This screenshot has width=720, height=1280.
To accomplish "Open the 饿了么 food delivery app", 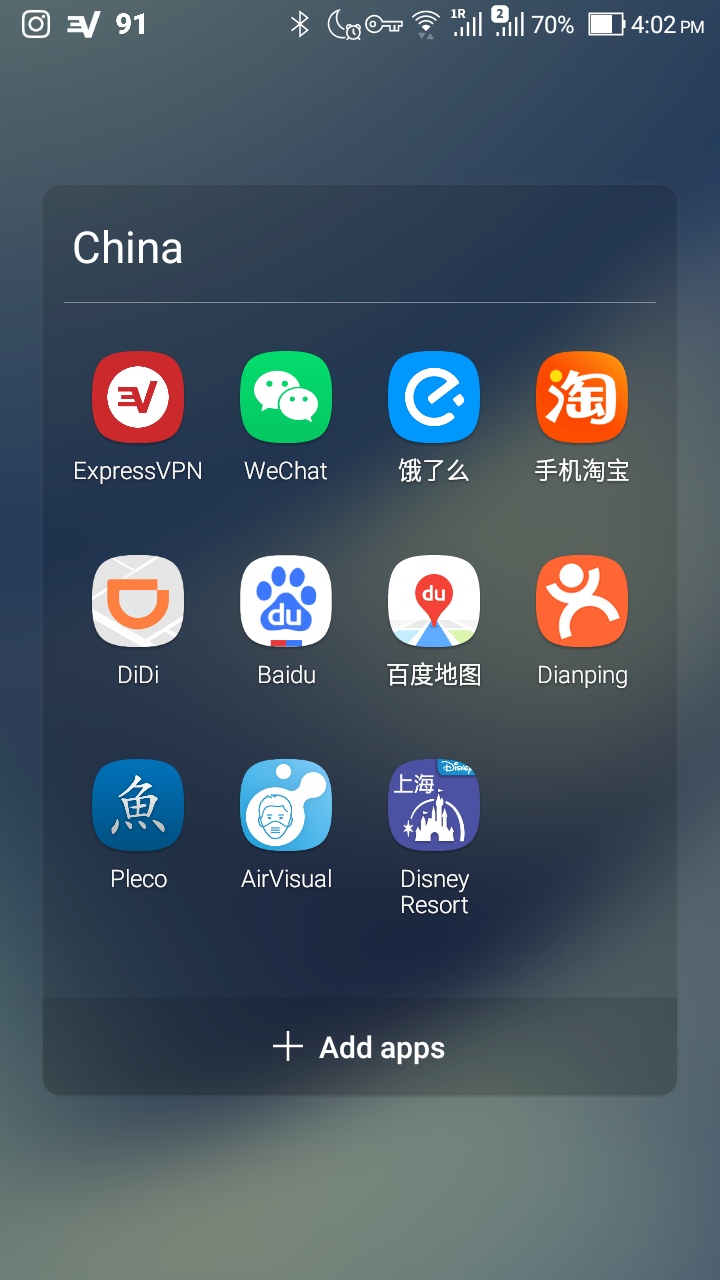I will [434, 397].
